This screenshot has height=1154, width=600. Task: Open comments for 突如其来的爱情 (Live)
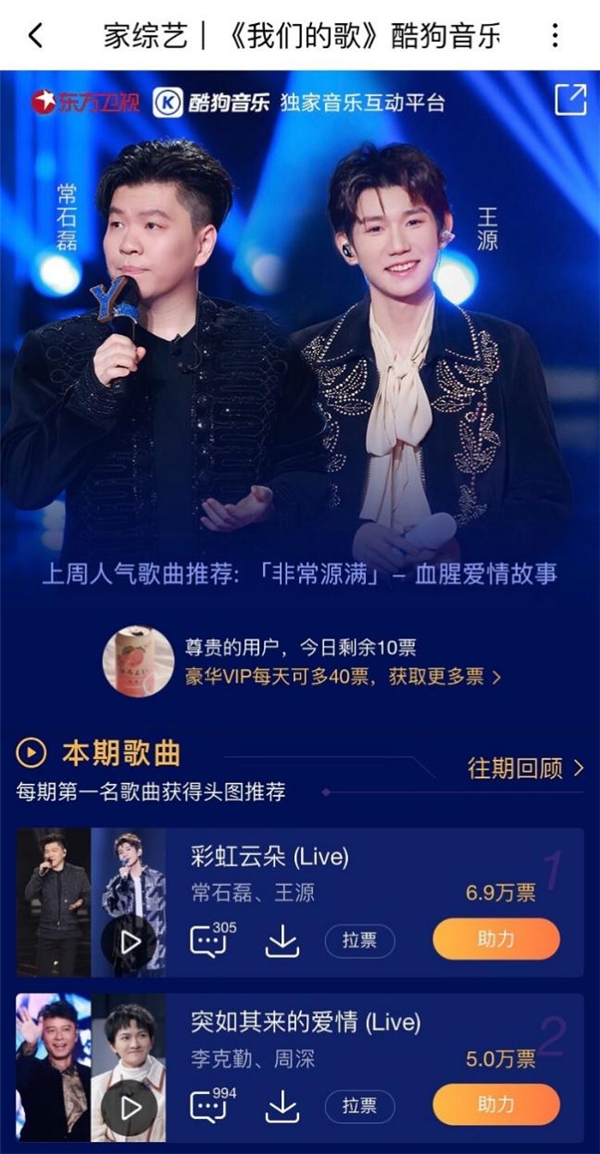[209, 1106]
